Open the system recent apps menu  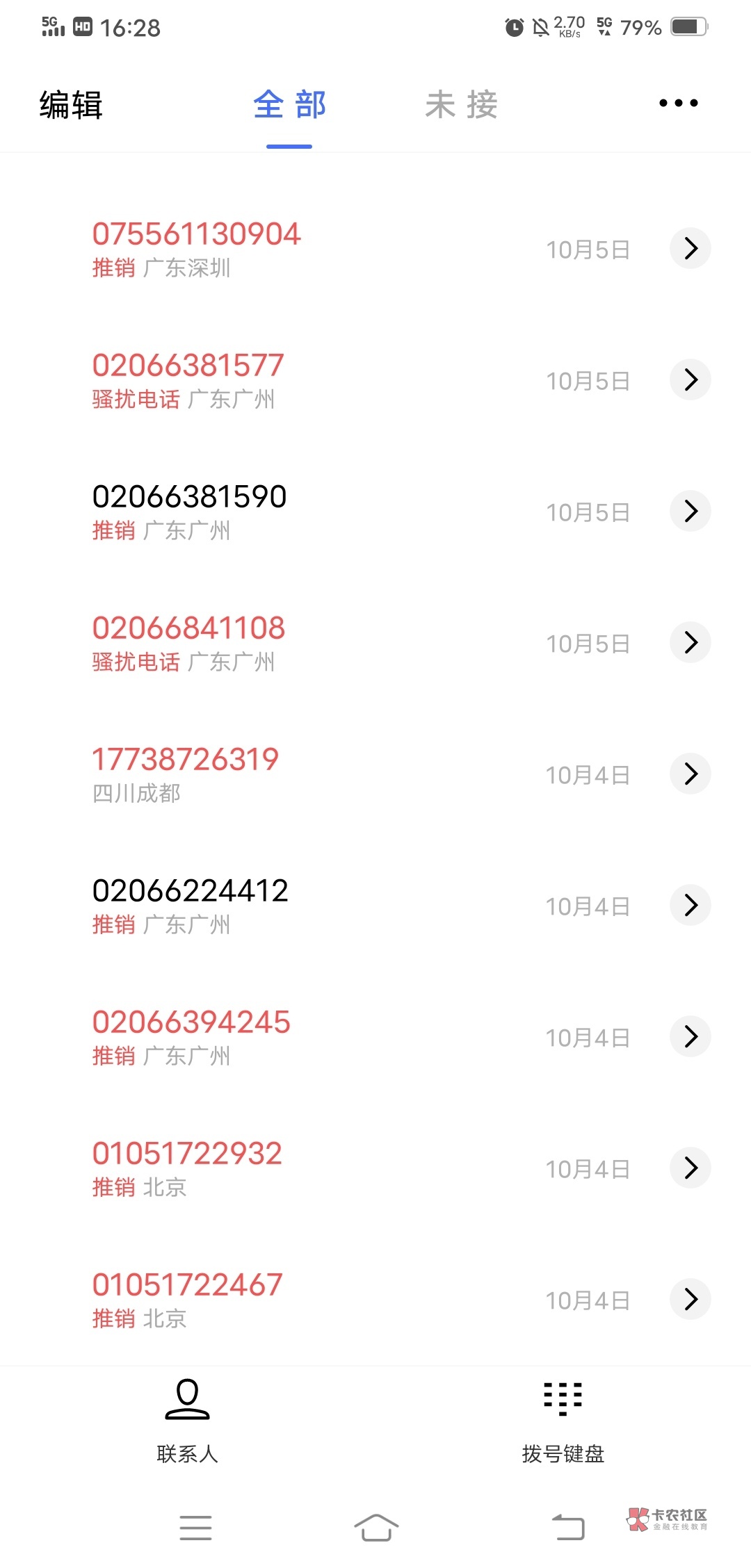point(195,1527)
